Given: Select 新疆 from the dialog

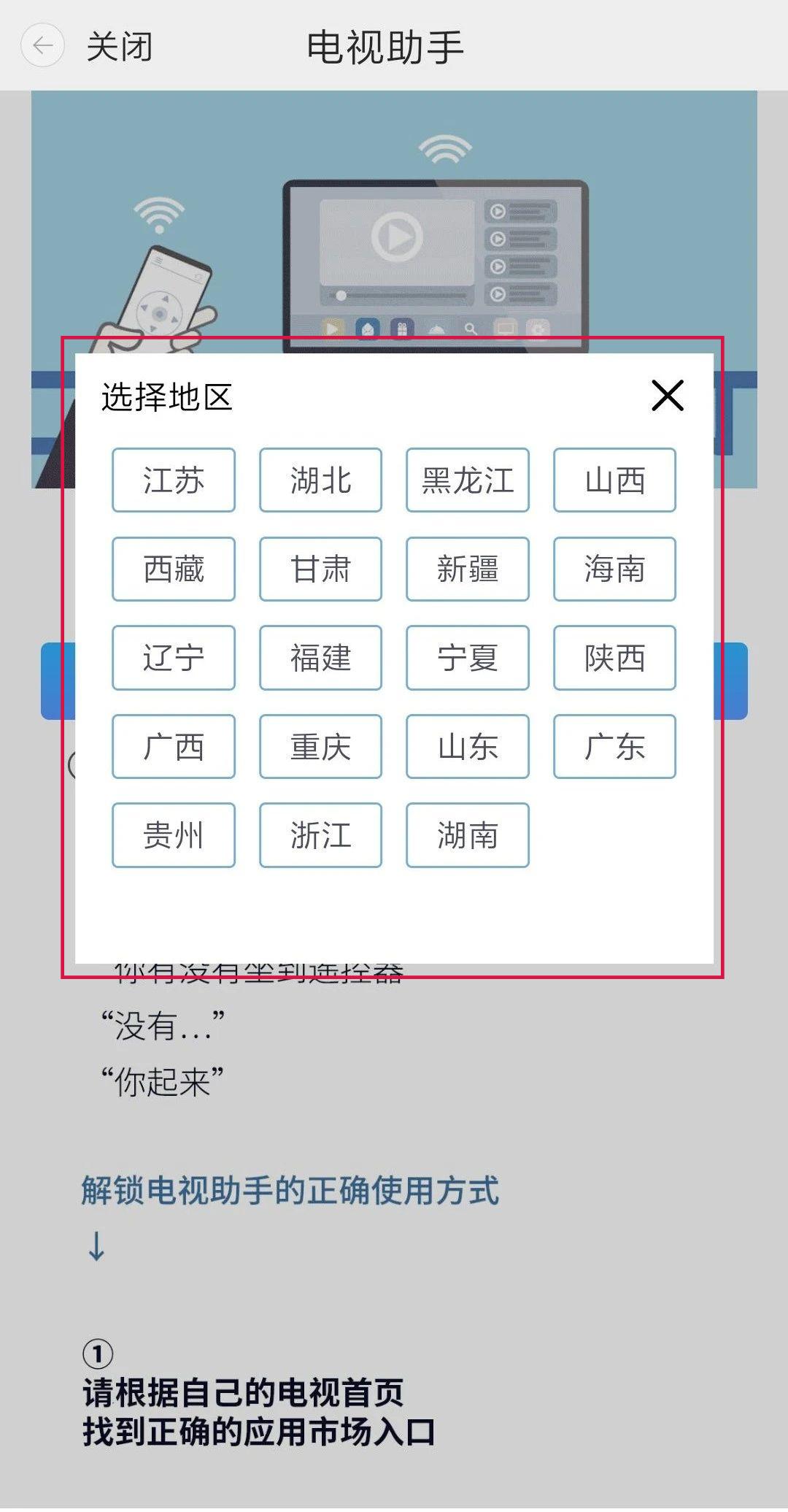Looking at the screenshot, I should point(468,569).
